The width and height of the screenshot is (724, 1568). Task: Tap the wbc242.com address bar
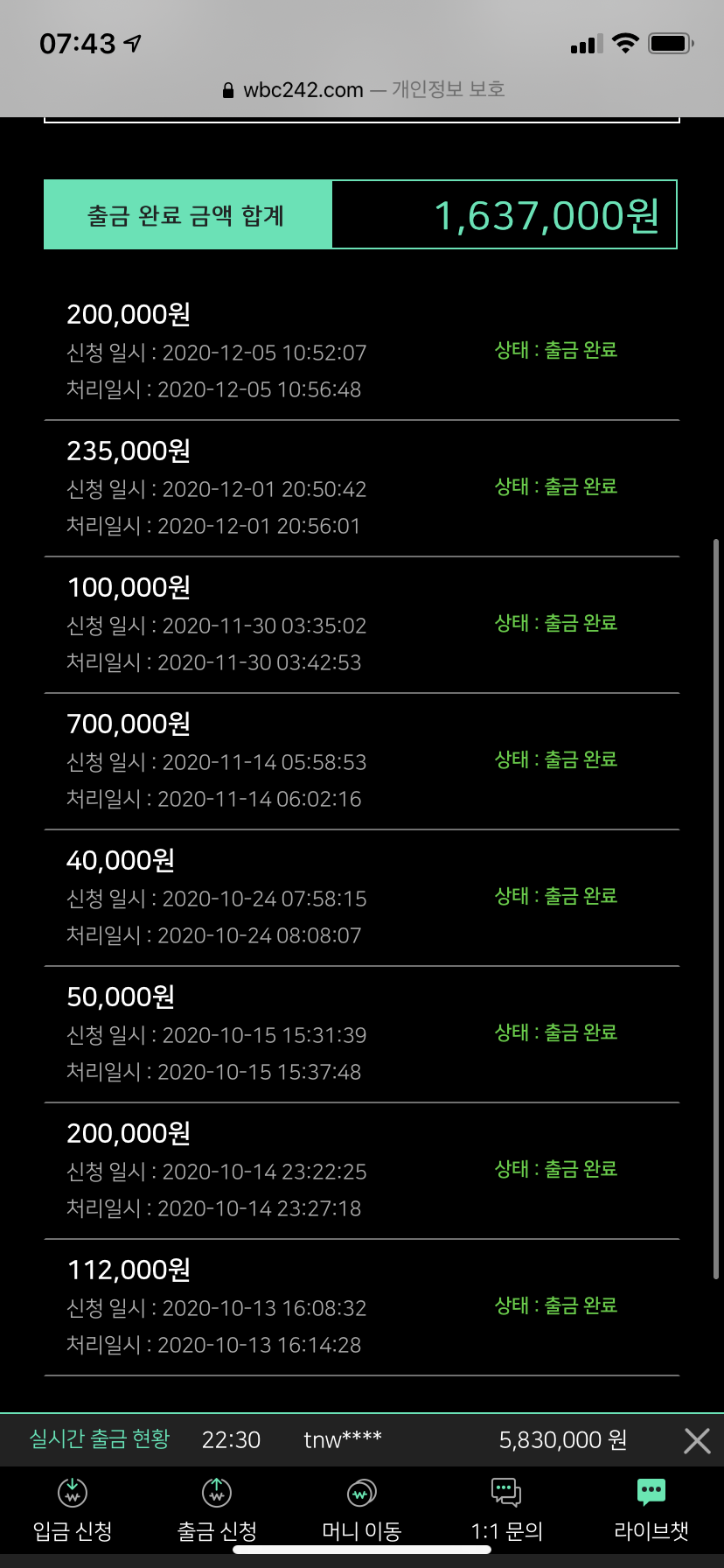pos(362,89)
